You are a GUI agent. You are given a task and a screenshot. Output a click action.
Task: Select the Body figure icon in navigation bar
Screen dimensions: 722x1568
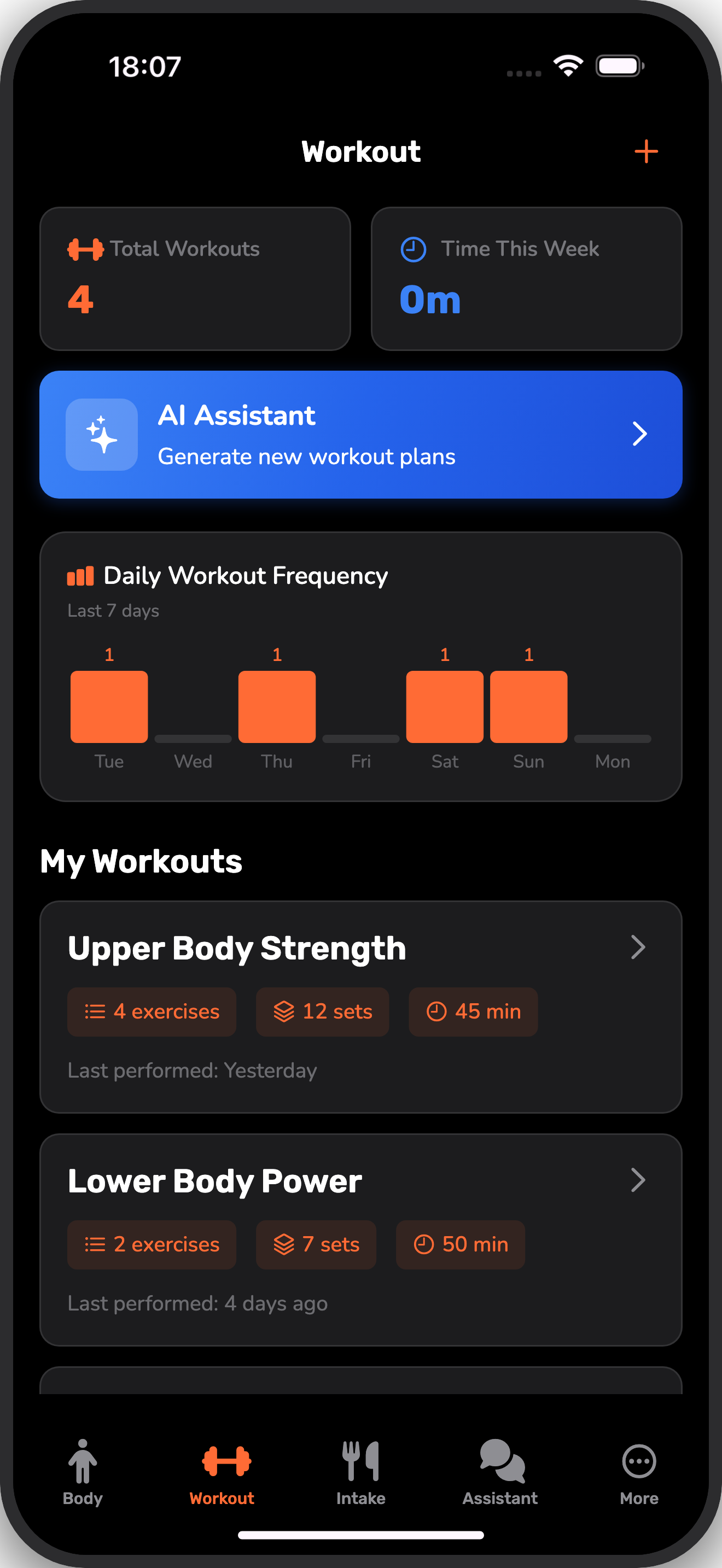[81, 1462]
